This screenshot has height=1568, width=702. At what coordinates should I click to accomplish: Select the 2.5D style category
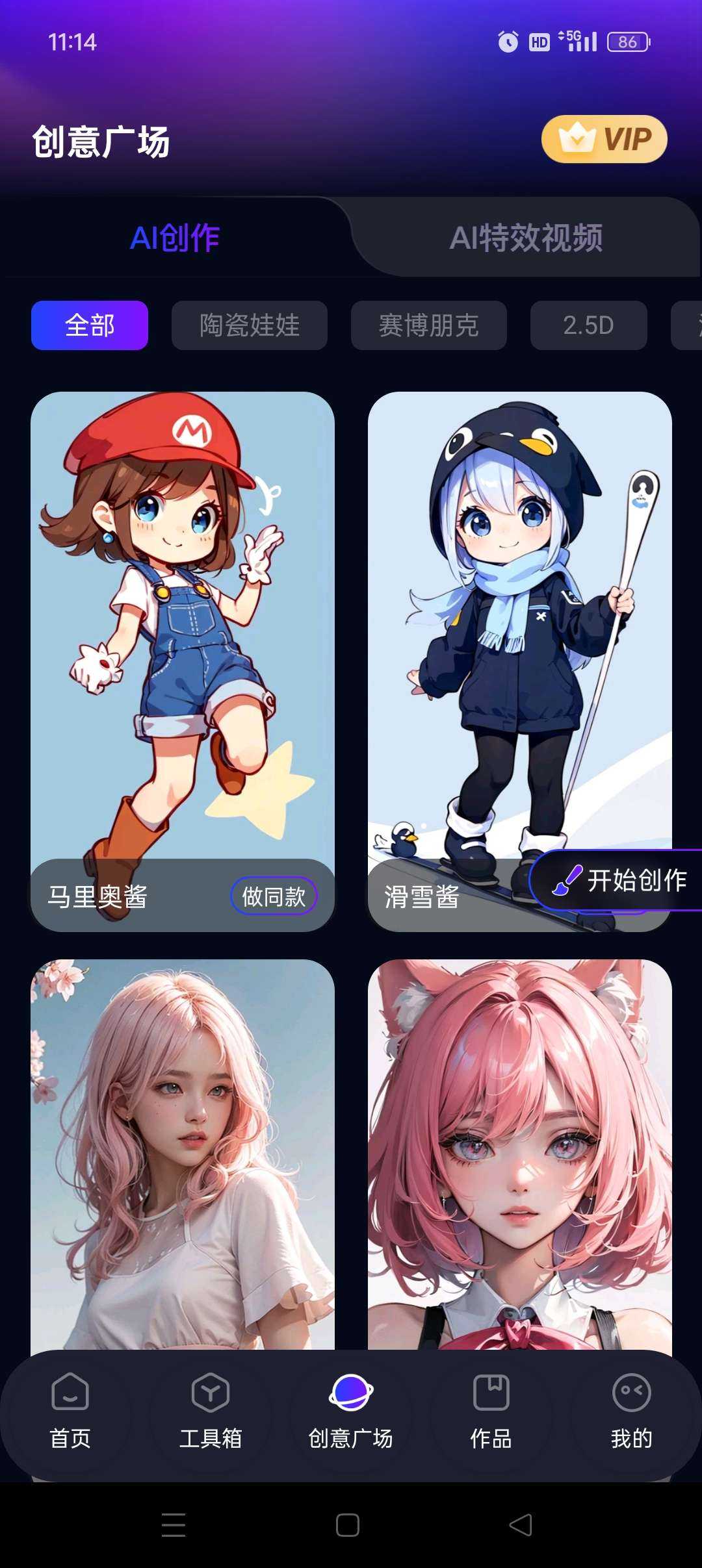click(x=589, y=325)
